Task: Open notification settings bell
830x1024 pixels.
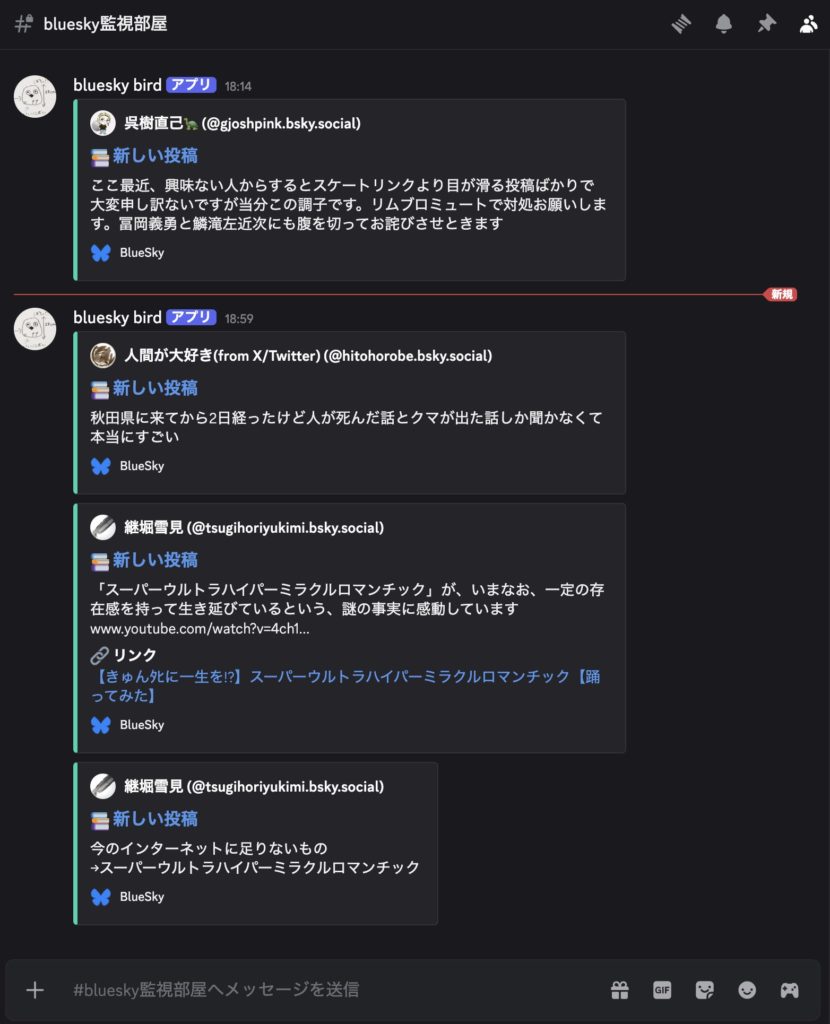Action: (x=724, y=24)
